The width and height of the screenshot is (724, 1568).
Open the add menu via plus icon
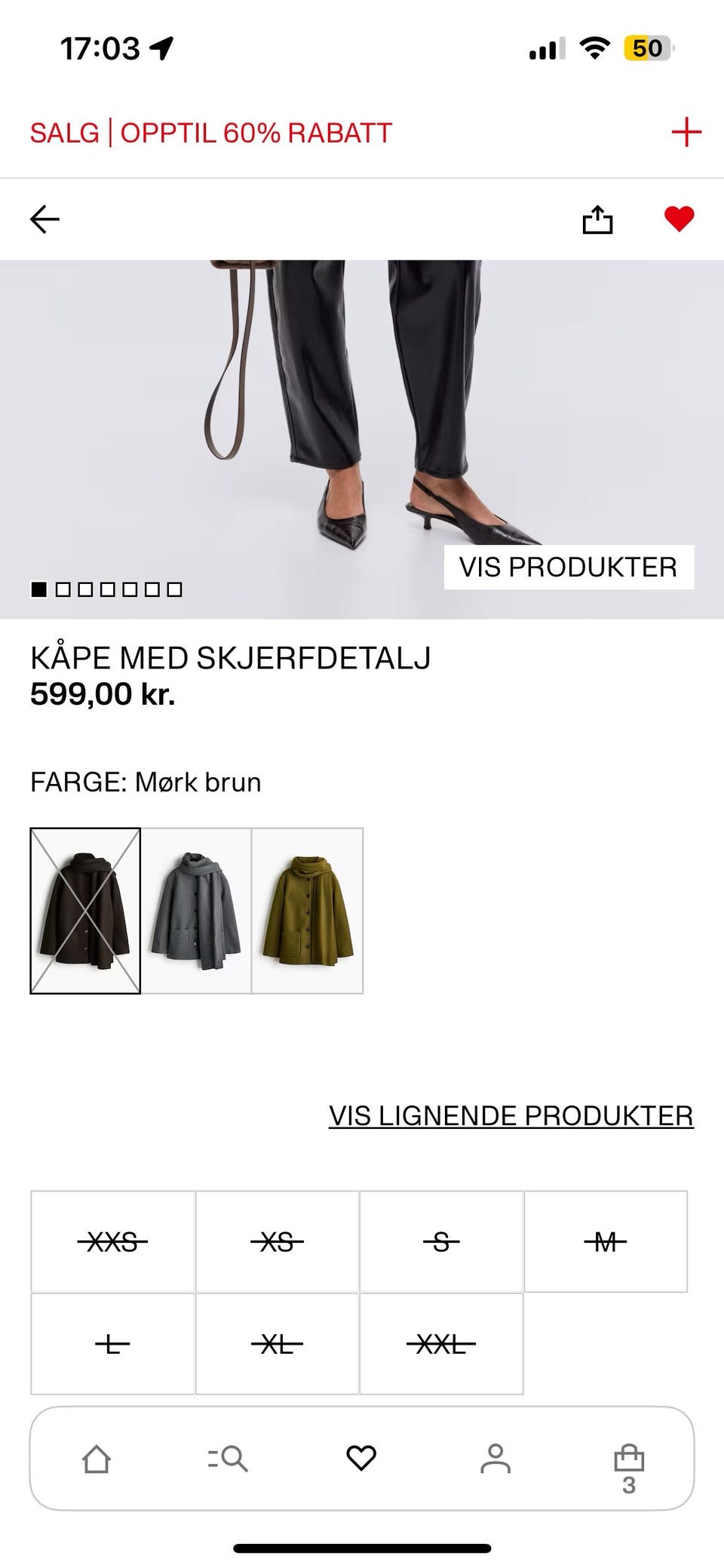click(686, 132)
